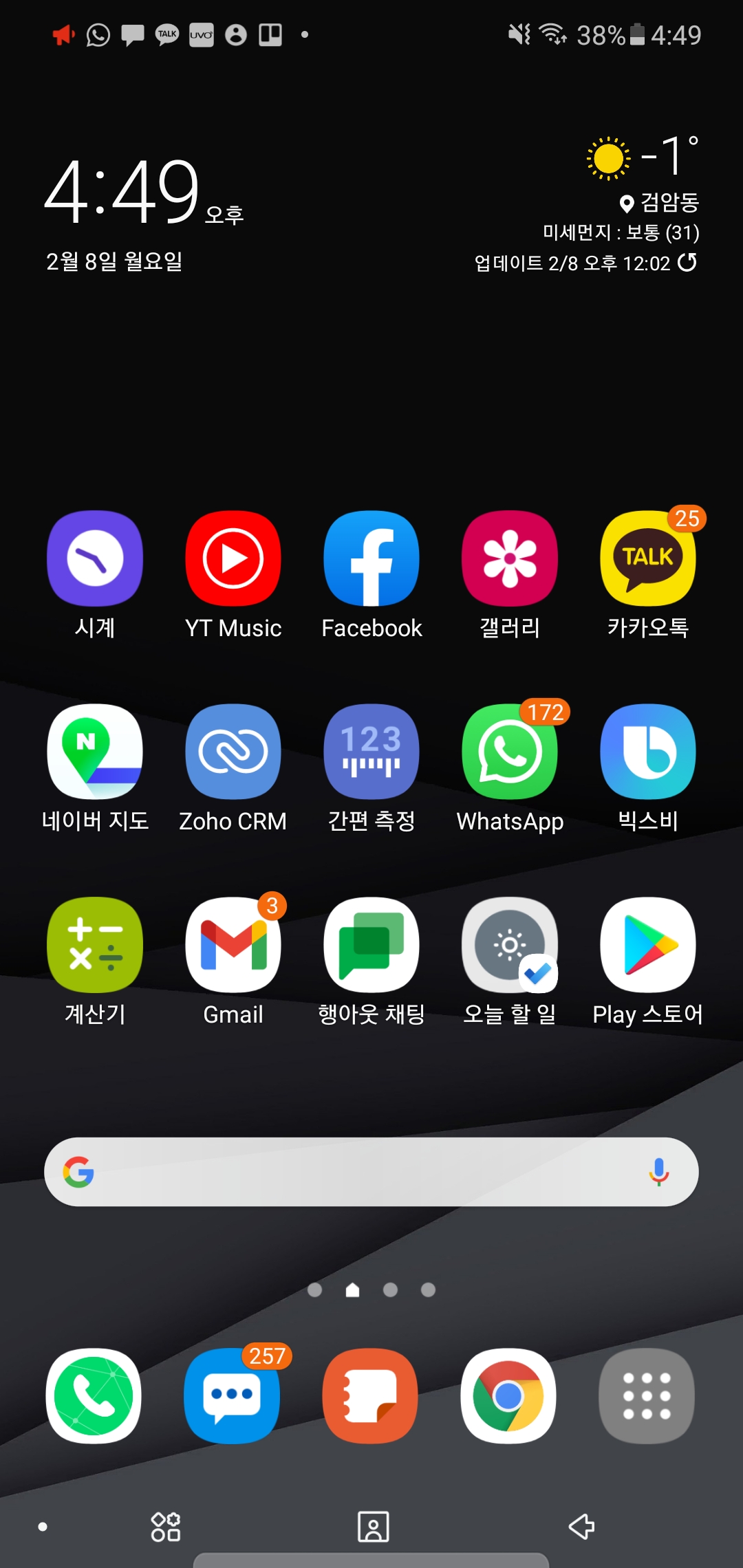This screenshot has width=743, height=1568.
Task: Open the 시계 clock app
Action: click(x=95, y=558)
